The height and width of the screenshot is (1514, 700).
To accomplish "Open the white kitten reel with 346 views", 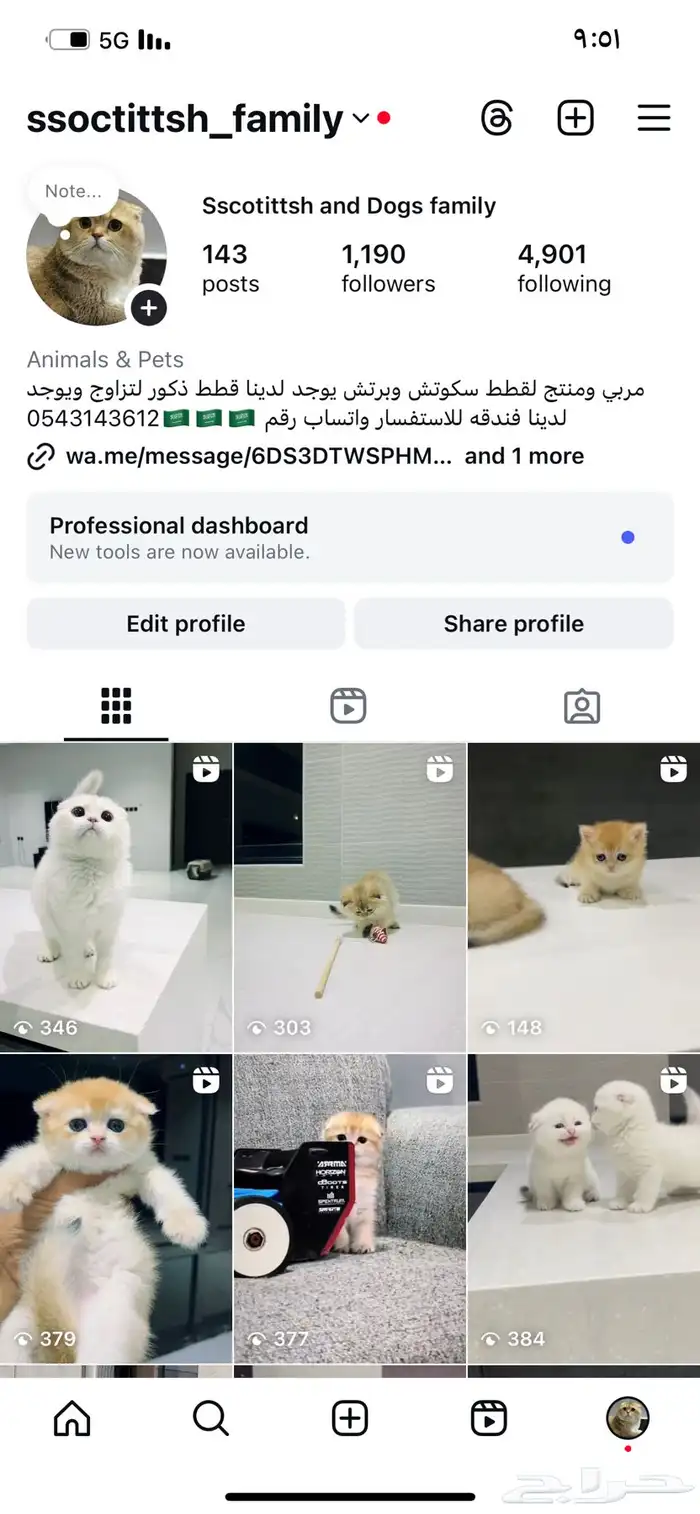I will (115, 897).
